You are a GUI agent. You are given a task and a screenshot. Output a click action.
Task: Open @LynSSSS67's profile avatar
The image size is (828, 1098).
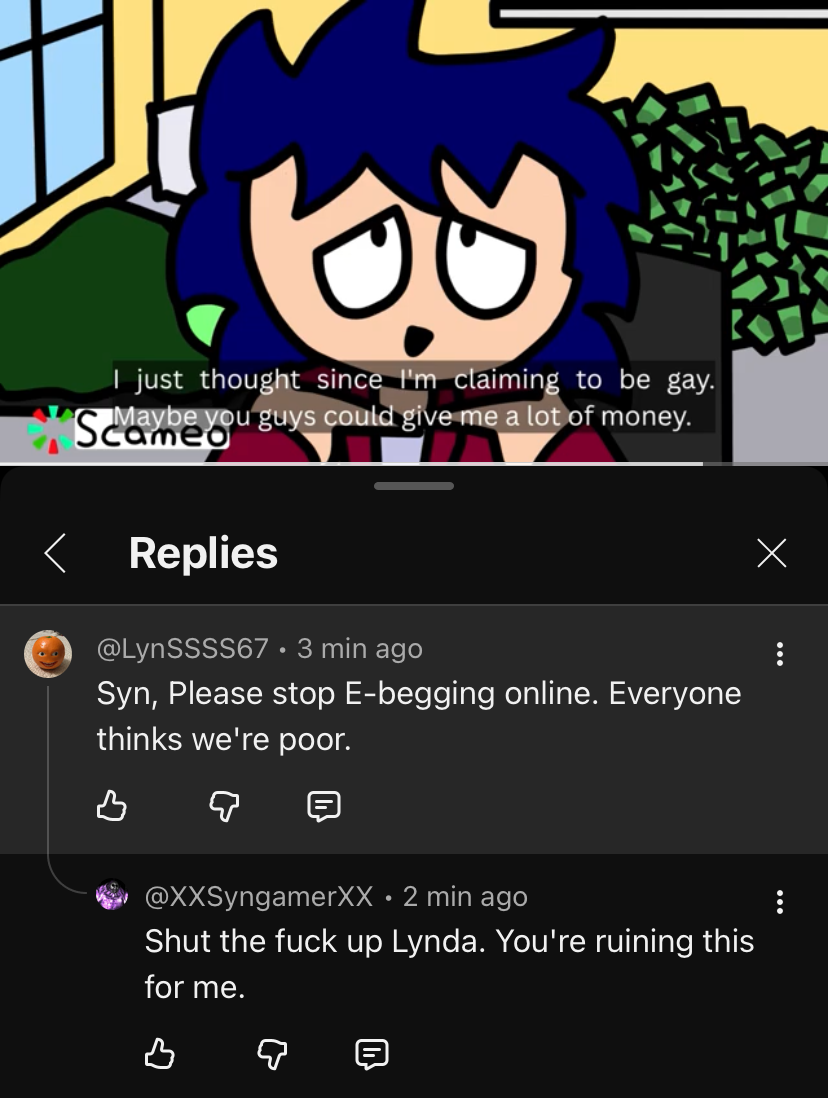point(48,654)
